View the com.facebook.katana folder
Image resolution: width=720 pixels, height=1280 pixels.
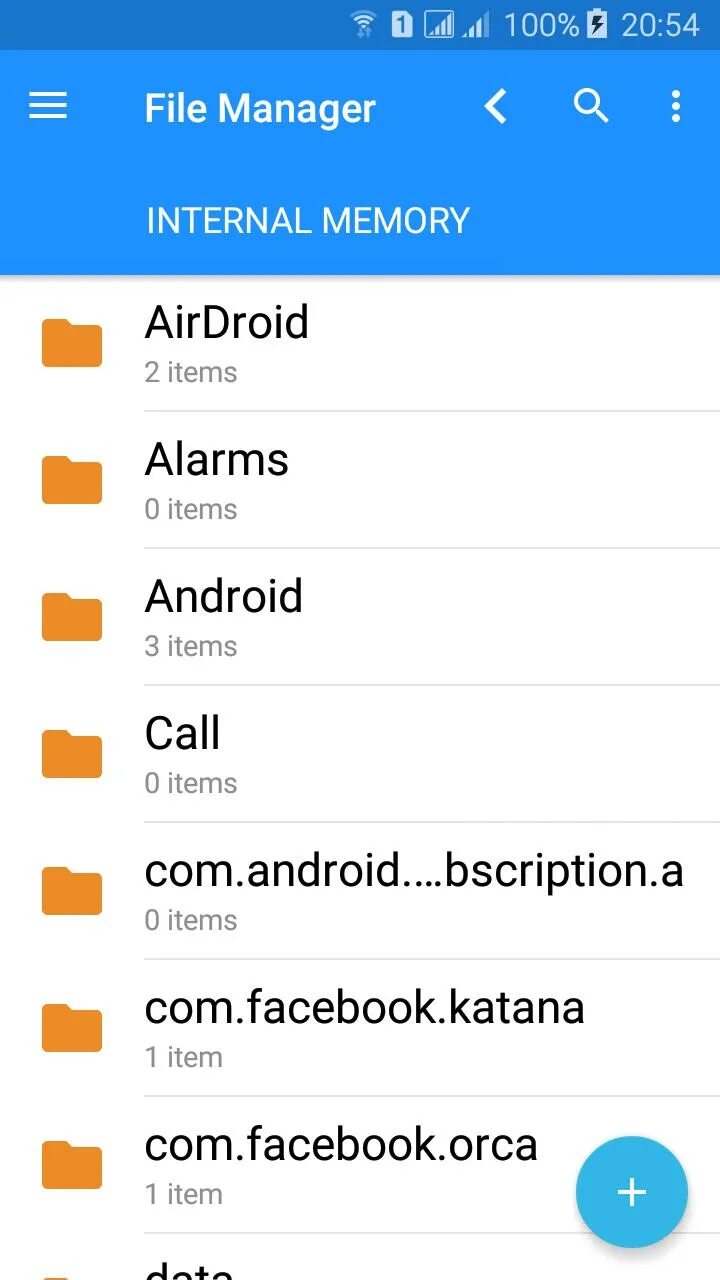[x=360, y=1028]
